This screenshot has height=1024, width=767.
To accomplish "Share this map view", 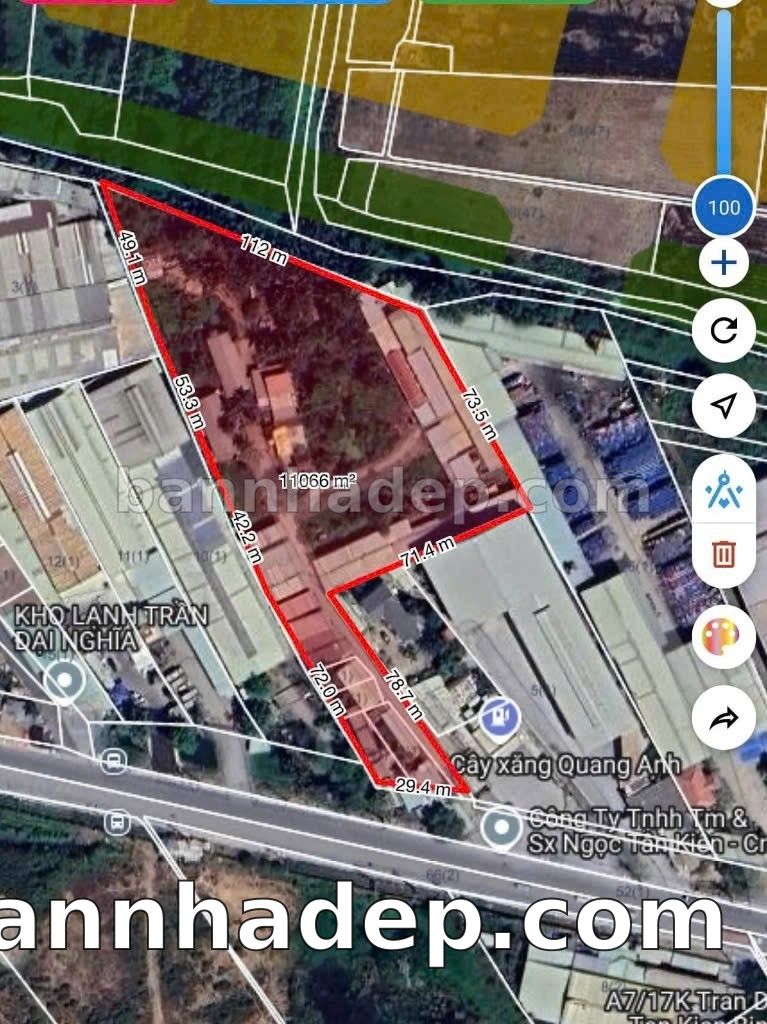I will click(x=723, y=717).
